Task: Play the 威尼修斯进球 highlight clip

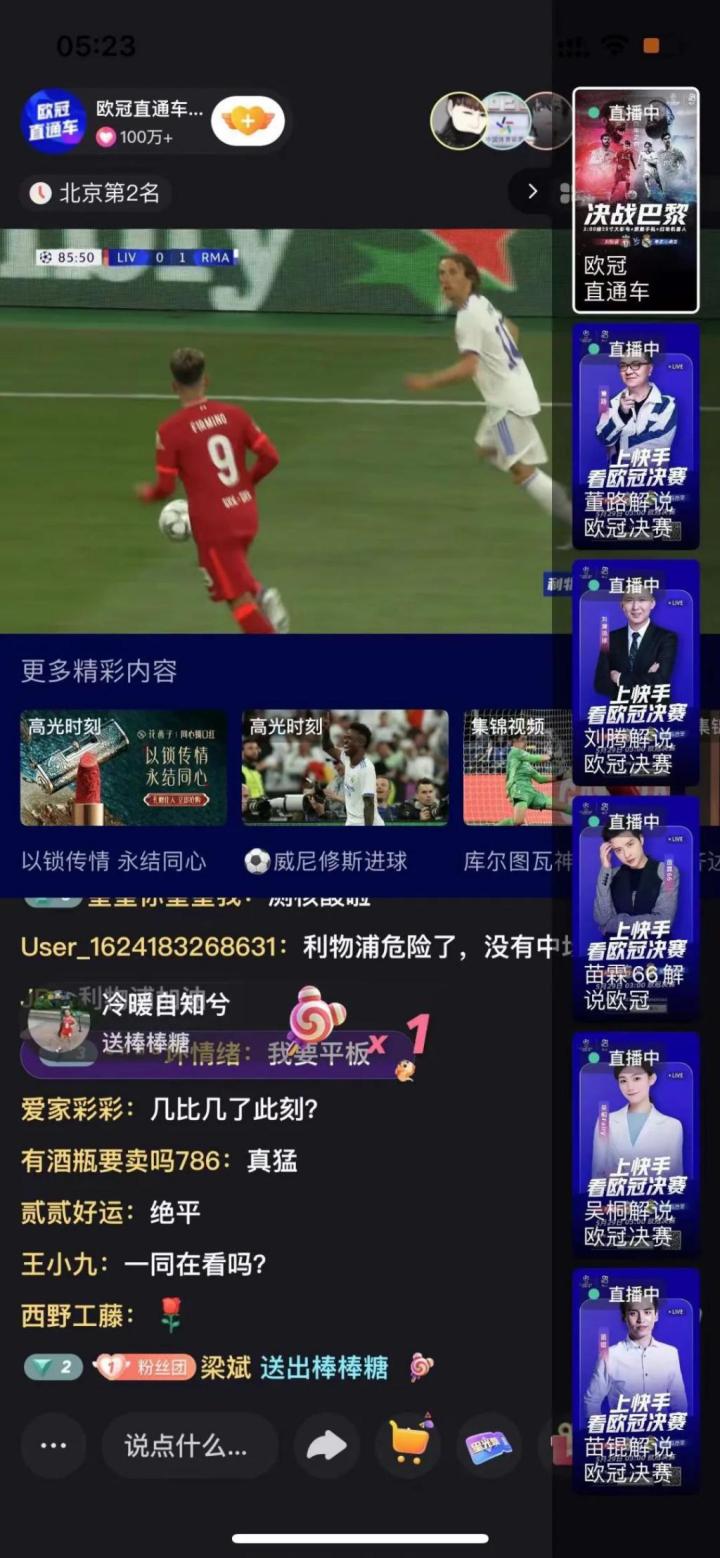Action: tap(345, 767)
